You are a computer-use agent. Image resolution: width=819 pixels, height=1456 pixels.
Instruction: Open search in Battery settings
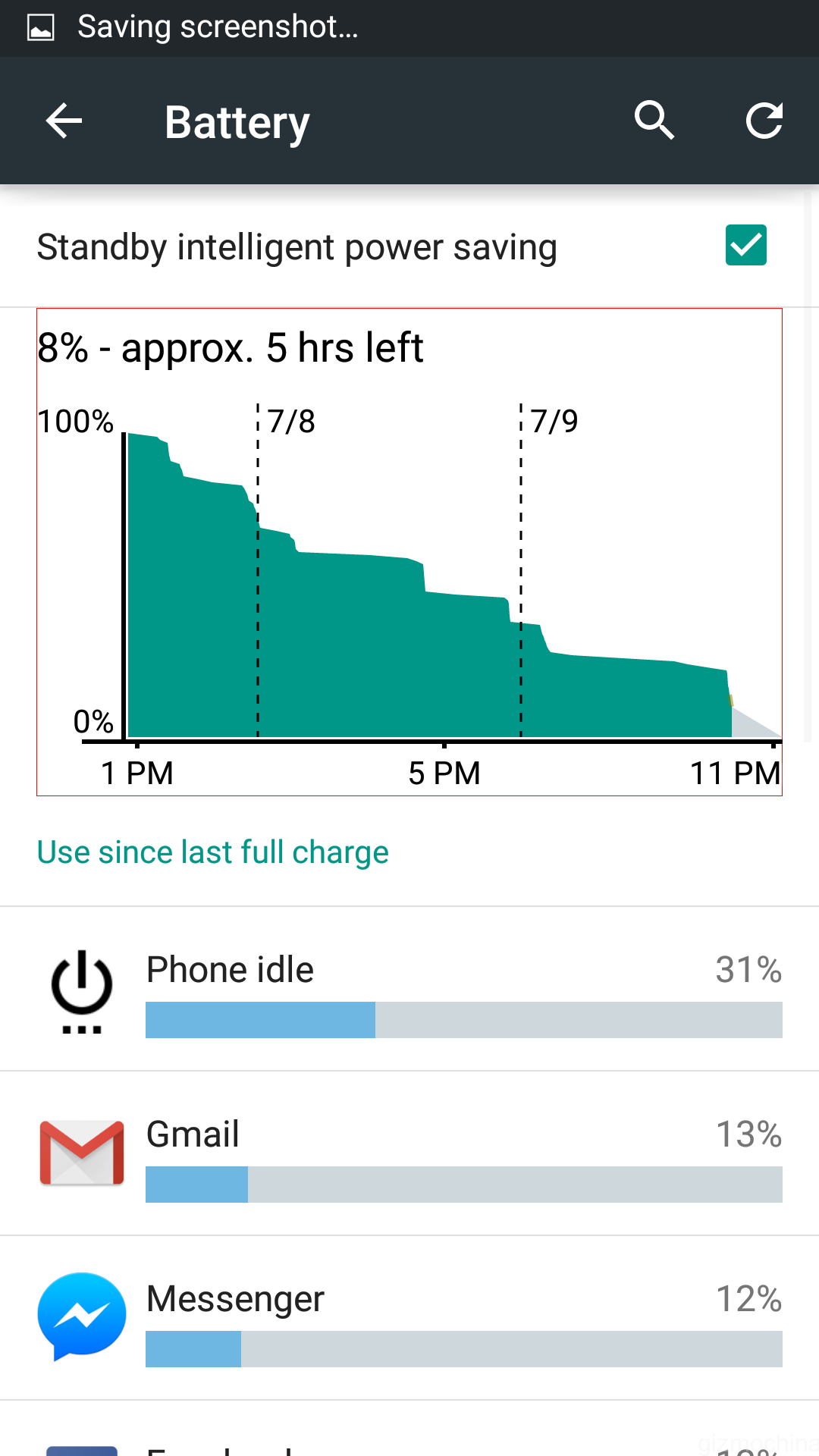coord(654,121)
